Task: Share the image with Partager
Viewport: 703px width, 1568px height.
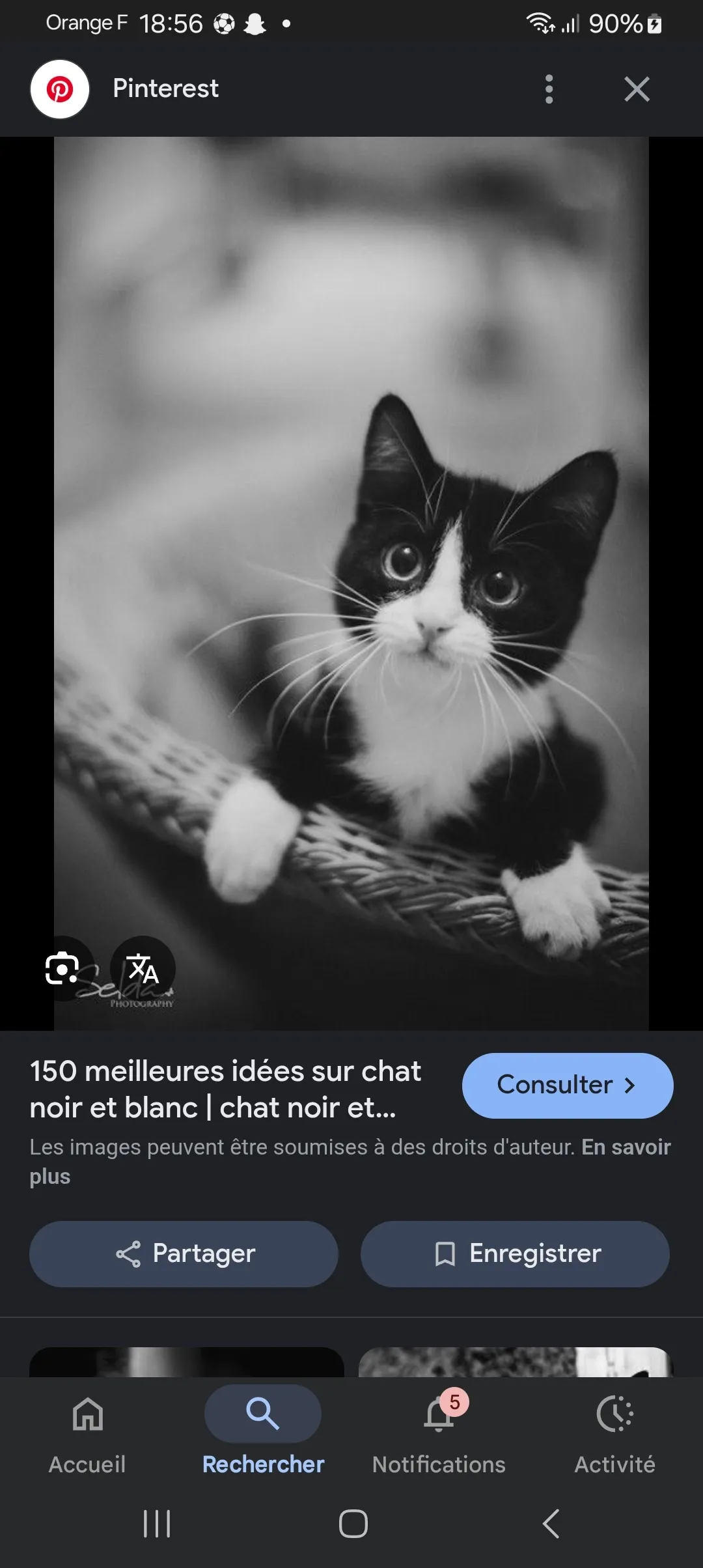Action: click(184, 1253)
